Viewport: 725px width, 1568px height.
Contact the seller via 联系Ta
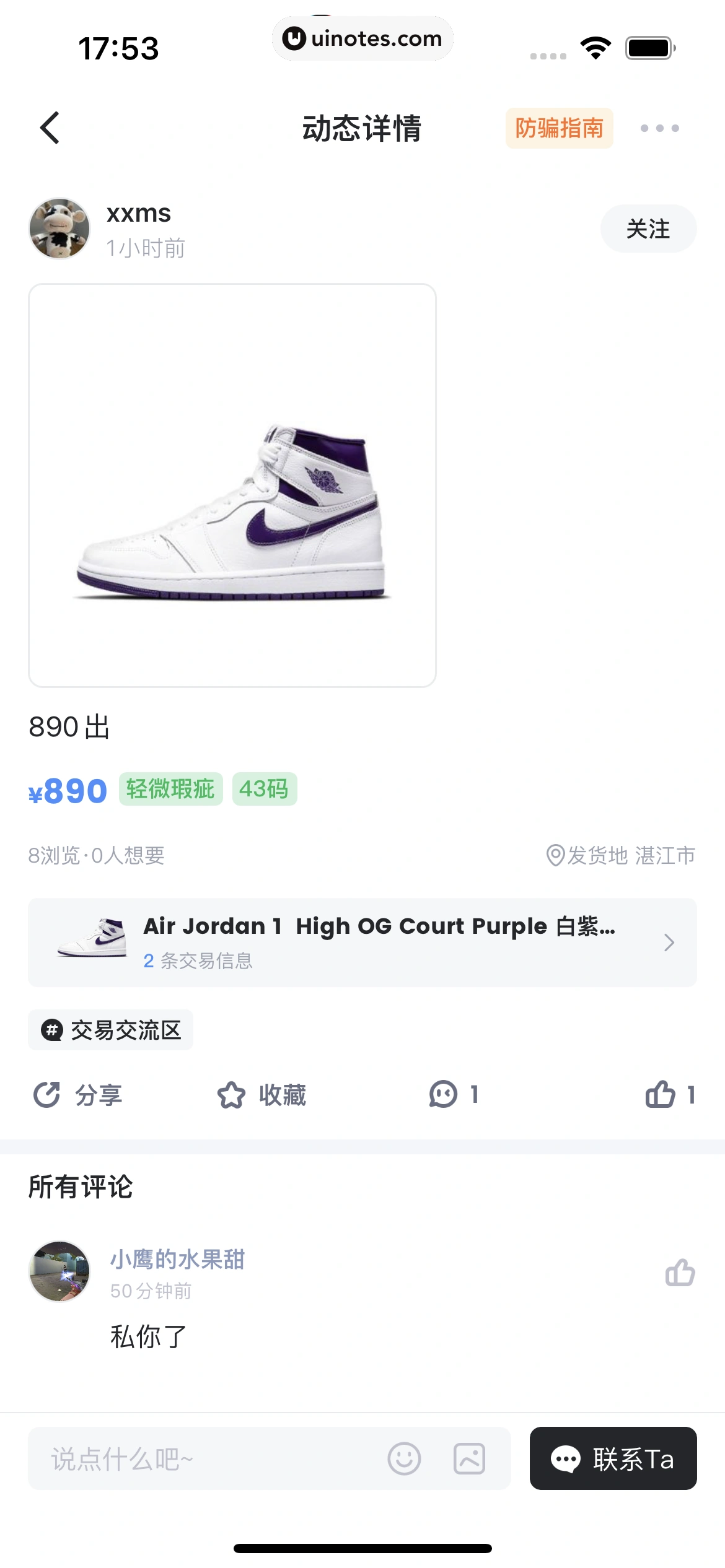coord(613,1458)
